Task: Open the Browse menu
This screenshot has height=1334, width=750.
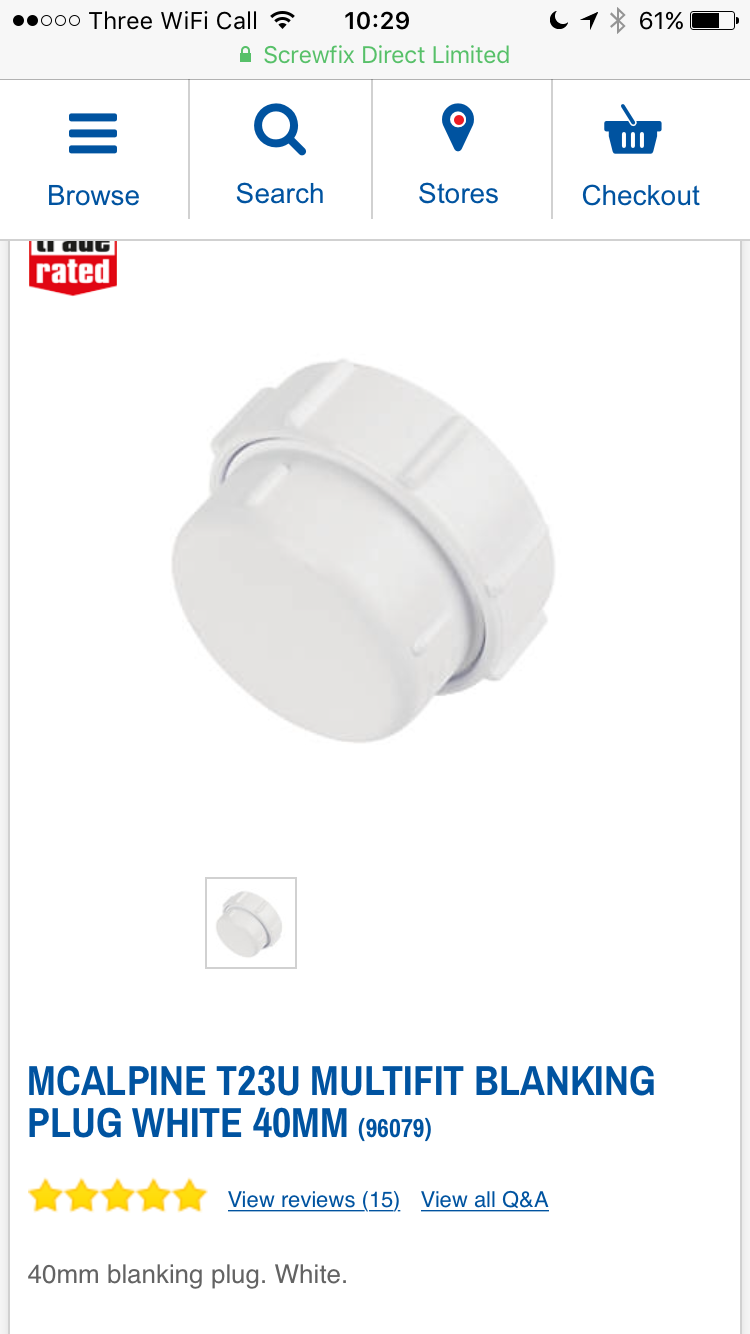Action: point(93,150)
